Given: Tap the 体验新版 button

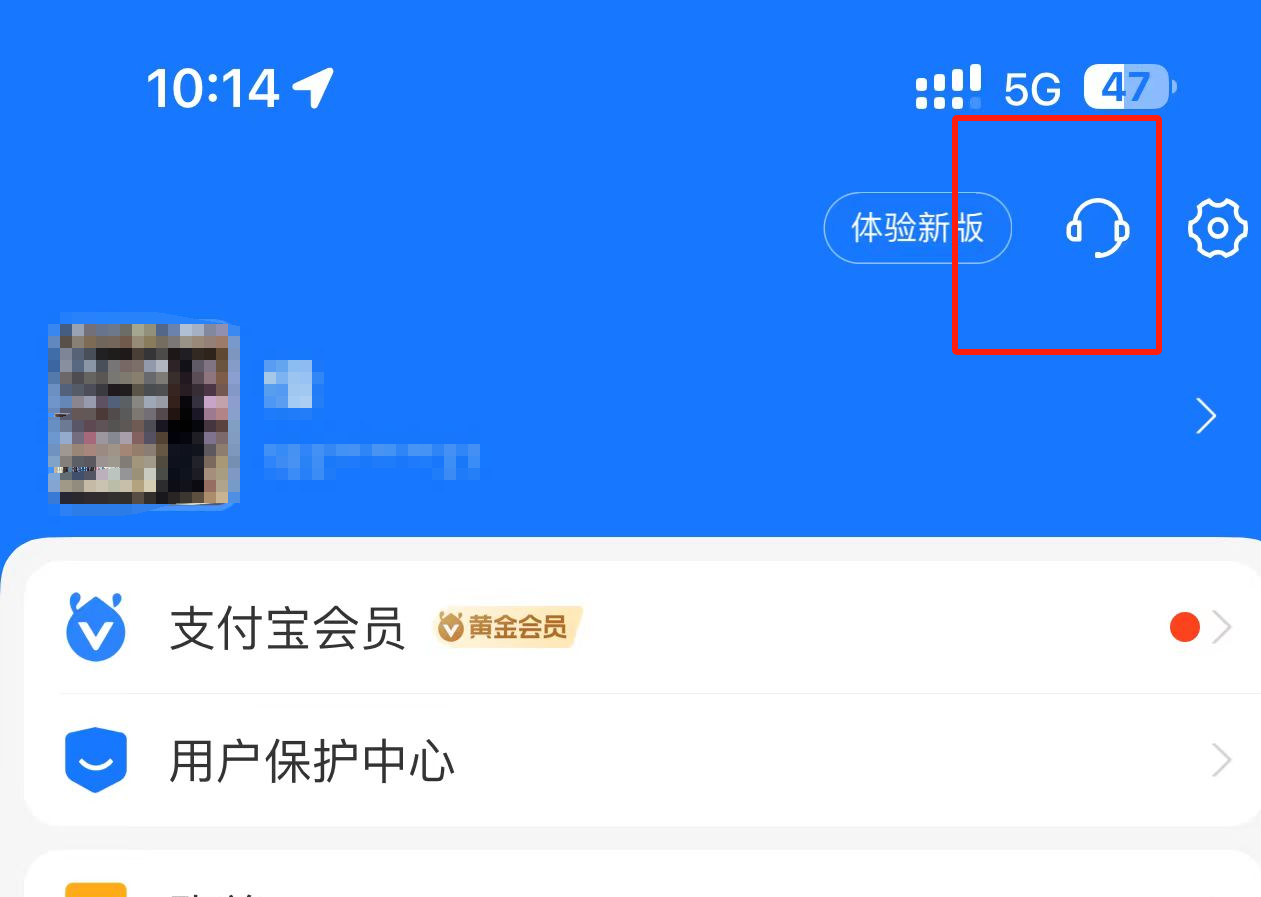Looking at the screenshot, I should coord(917,228).
